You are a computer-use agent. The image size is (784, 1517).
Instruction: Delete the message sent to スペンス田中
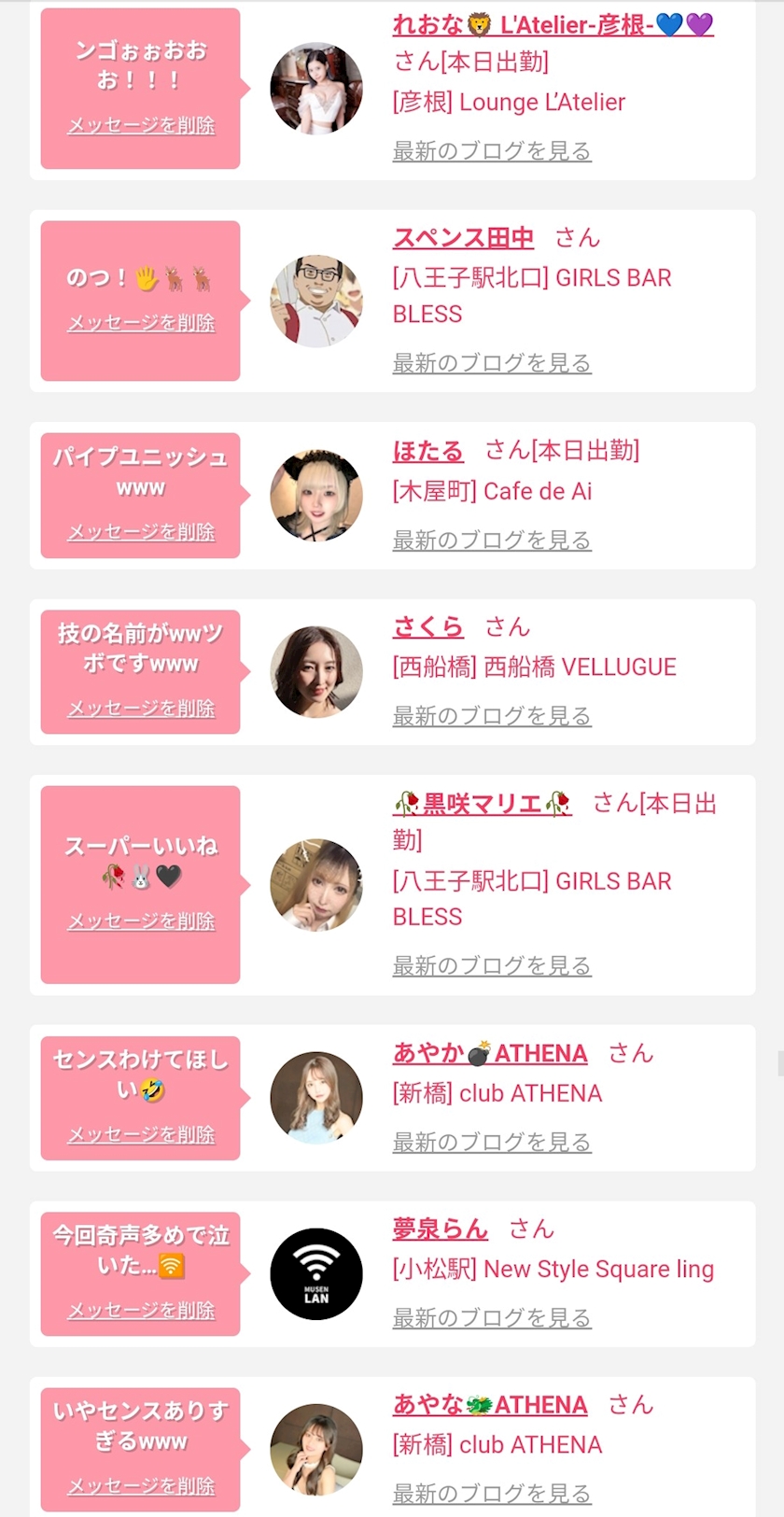[141, 323]
